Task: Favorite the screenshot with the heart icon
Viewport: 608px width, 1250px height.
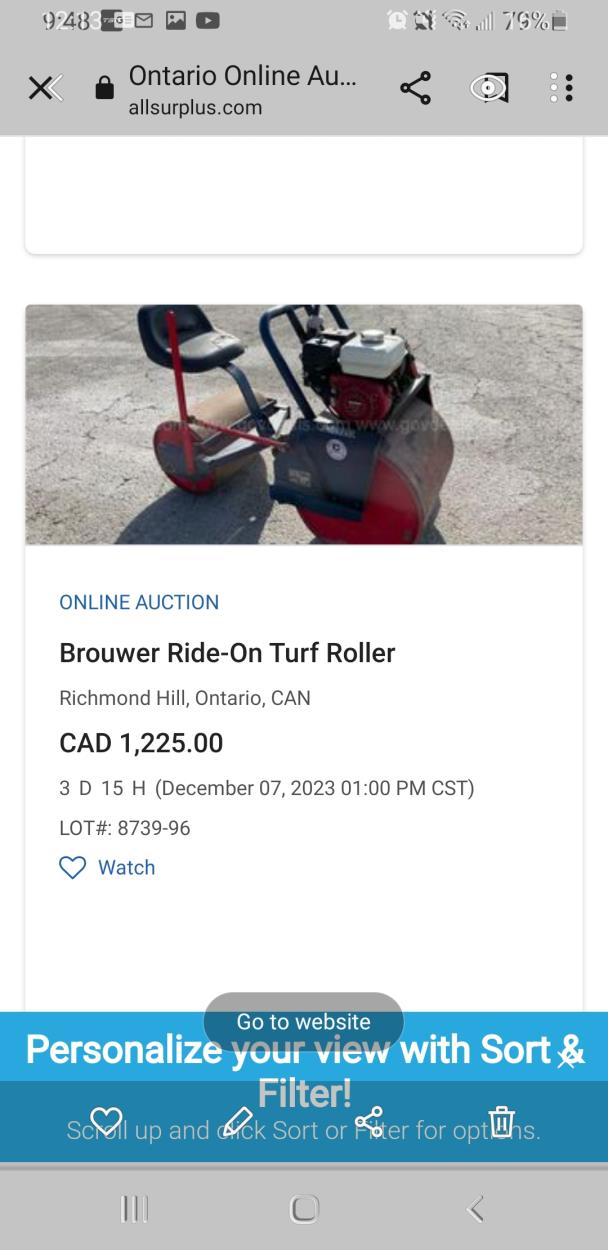Action: point(106,1121)
